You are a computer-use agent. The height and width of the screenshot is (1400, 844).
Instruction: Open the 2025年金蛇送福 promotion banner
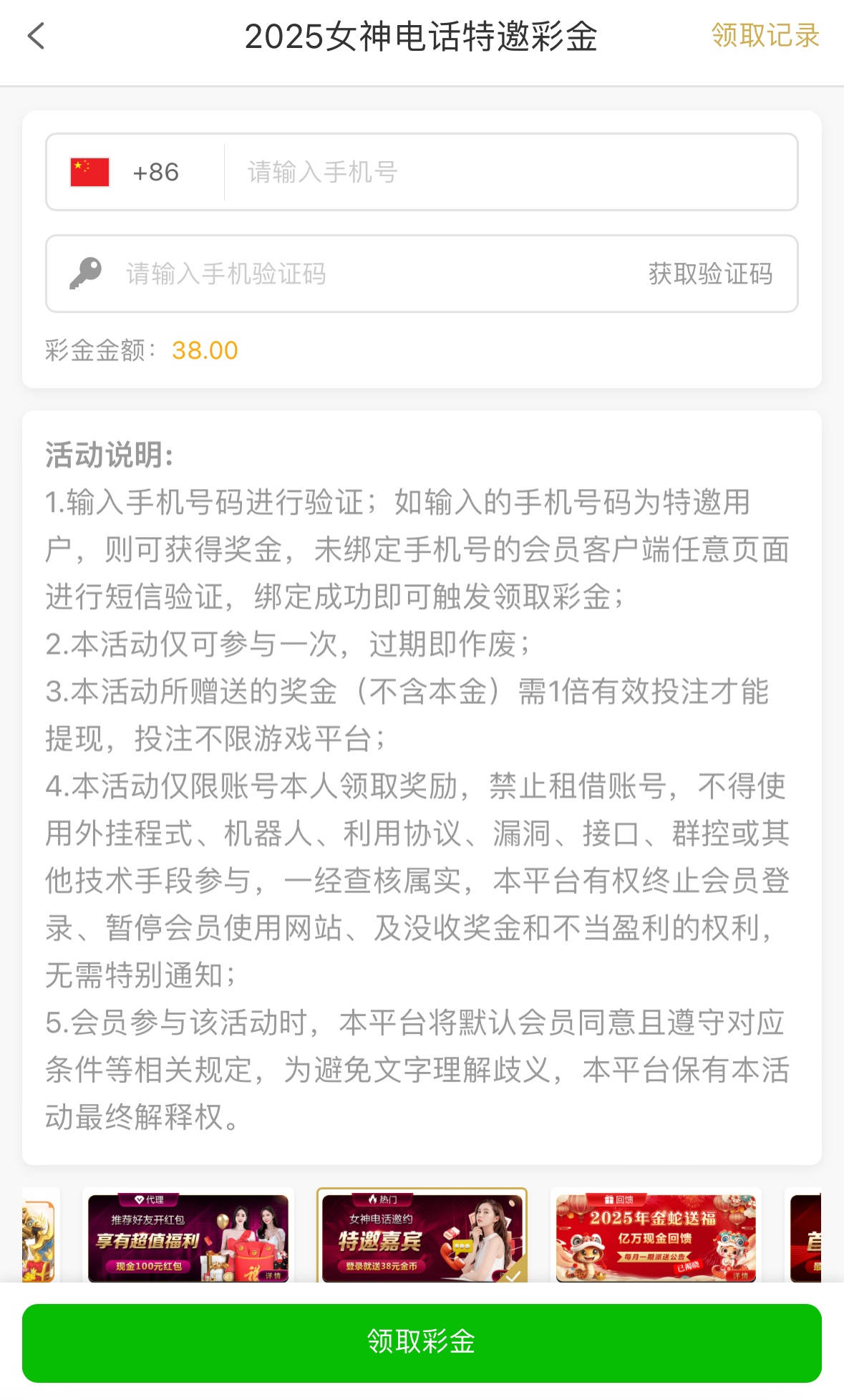[656, 1237]
